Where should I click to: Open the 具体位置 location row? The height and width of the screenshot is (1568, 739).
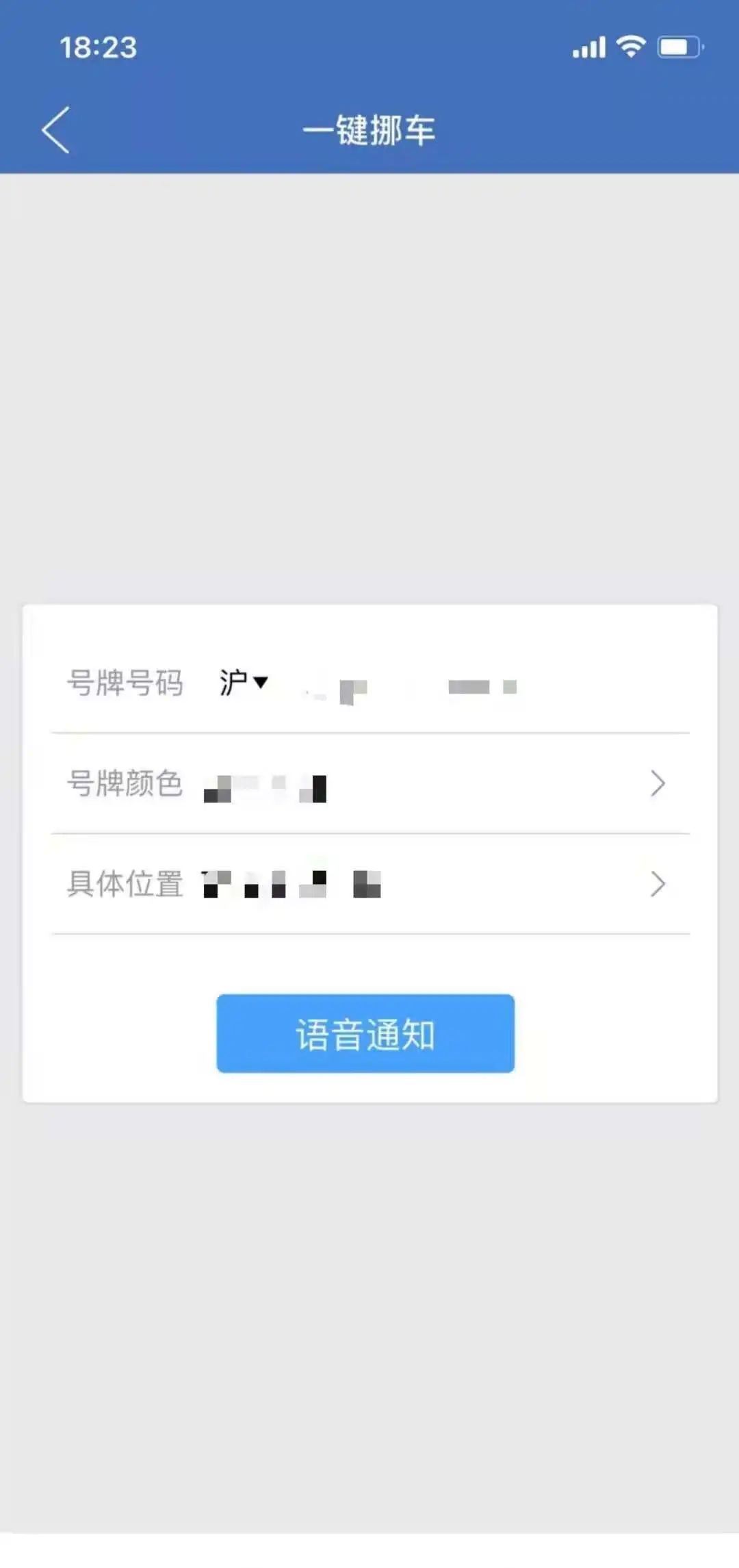point(369,884)
